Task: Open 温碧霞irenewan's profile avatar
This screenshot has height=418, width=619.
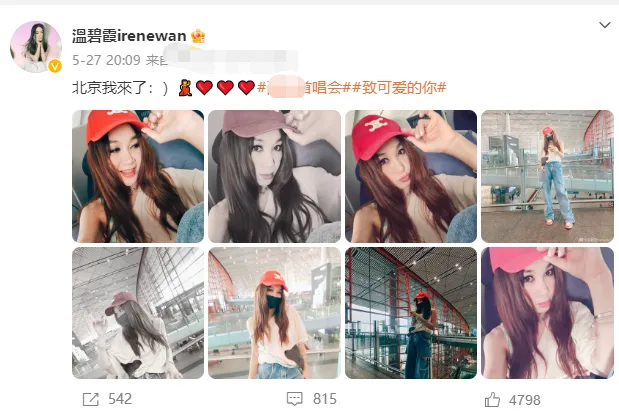Action: pos(36,47)
